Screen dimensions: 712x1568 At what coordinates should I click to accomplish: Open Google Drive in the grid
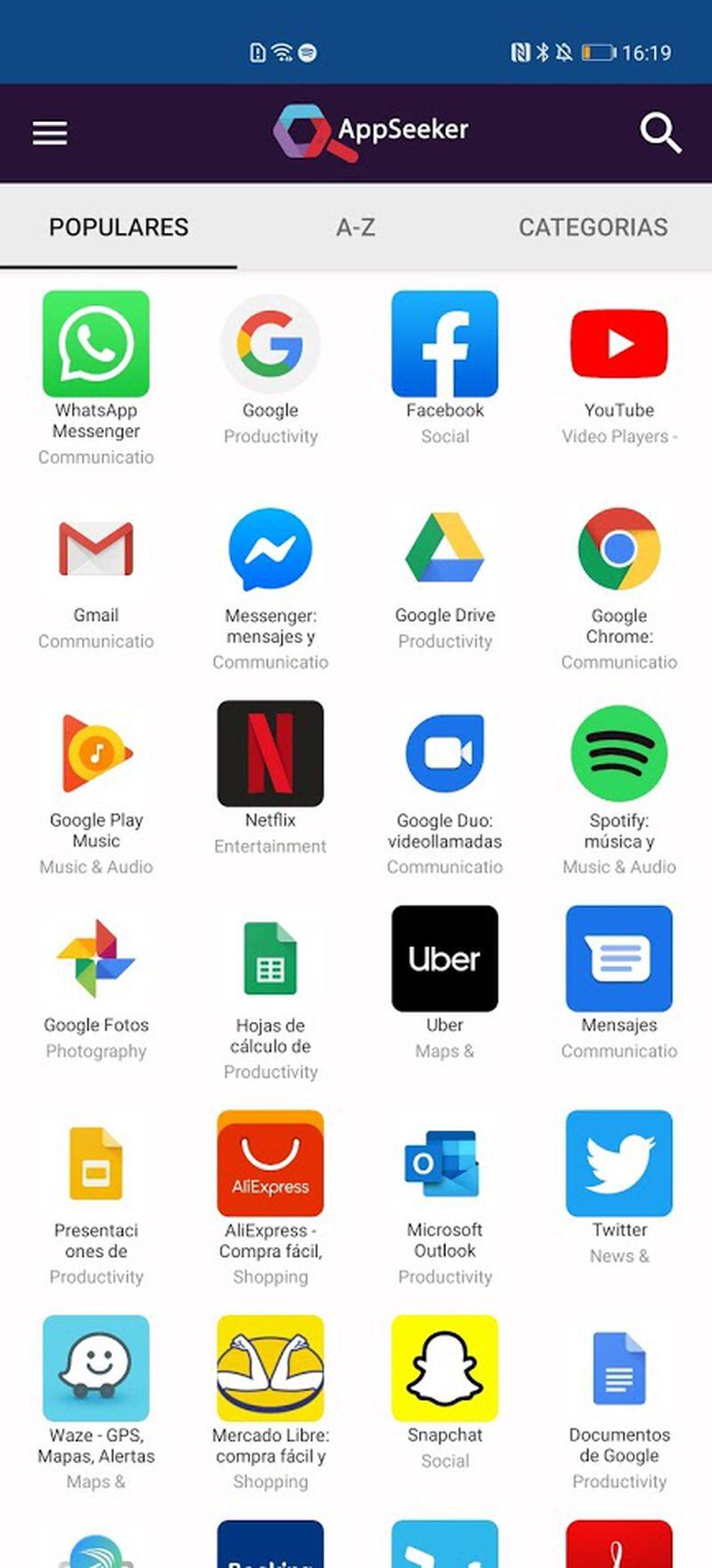coord(445,549)
